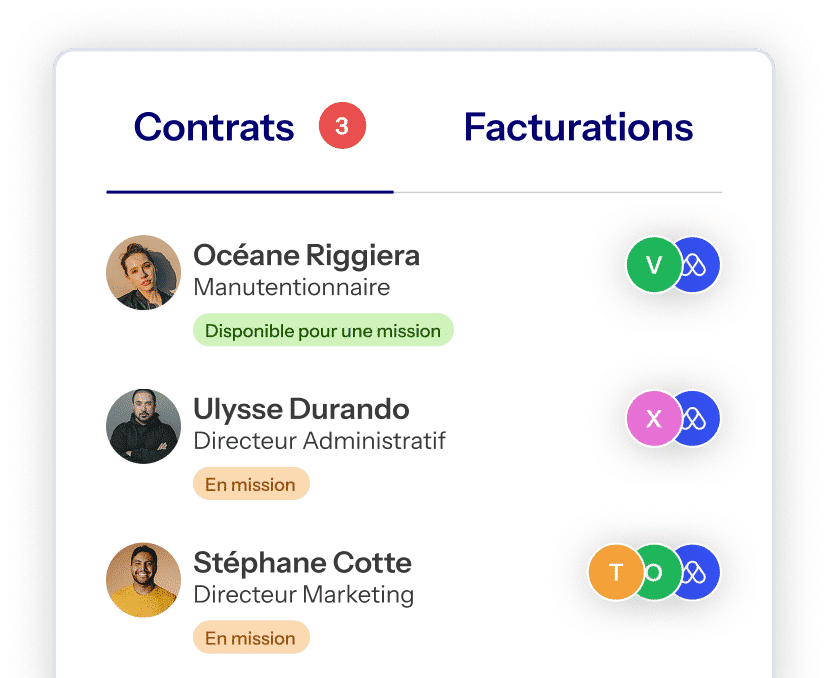Tap the X avatar beside Ulysse Durando
Image resolution: width=826 pixels, height=678 pixels.
click(654, 418)
